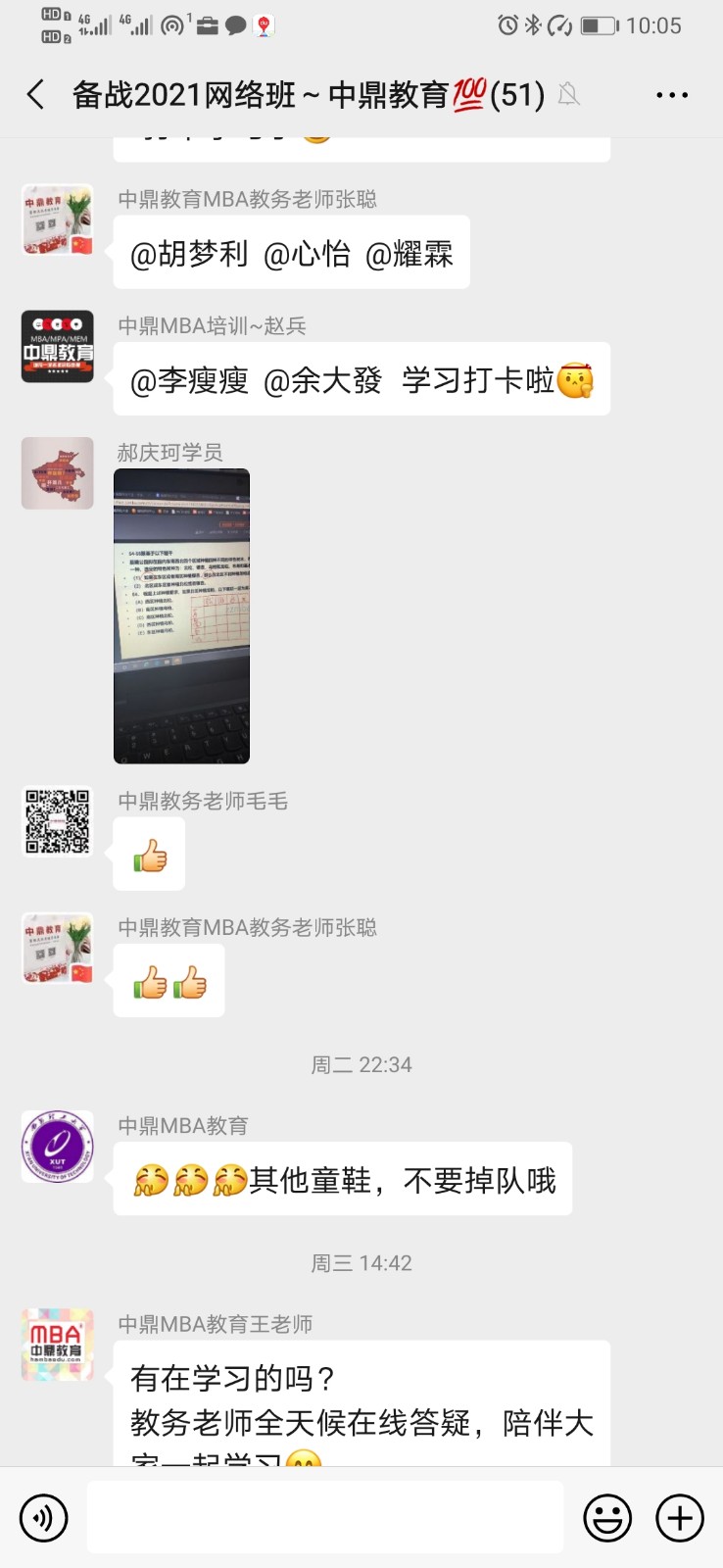Viewport: 723px width, 1568px height.
Task: Switch to voice message input
Action: click(x=44, y=1518)
